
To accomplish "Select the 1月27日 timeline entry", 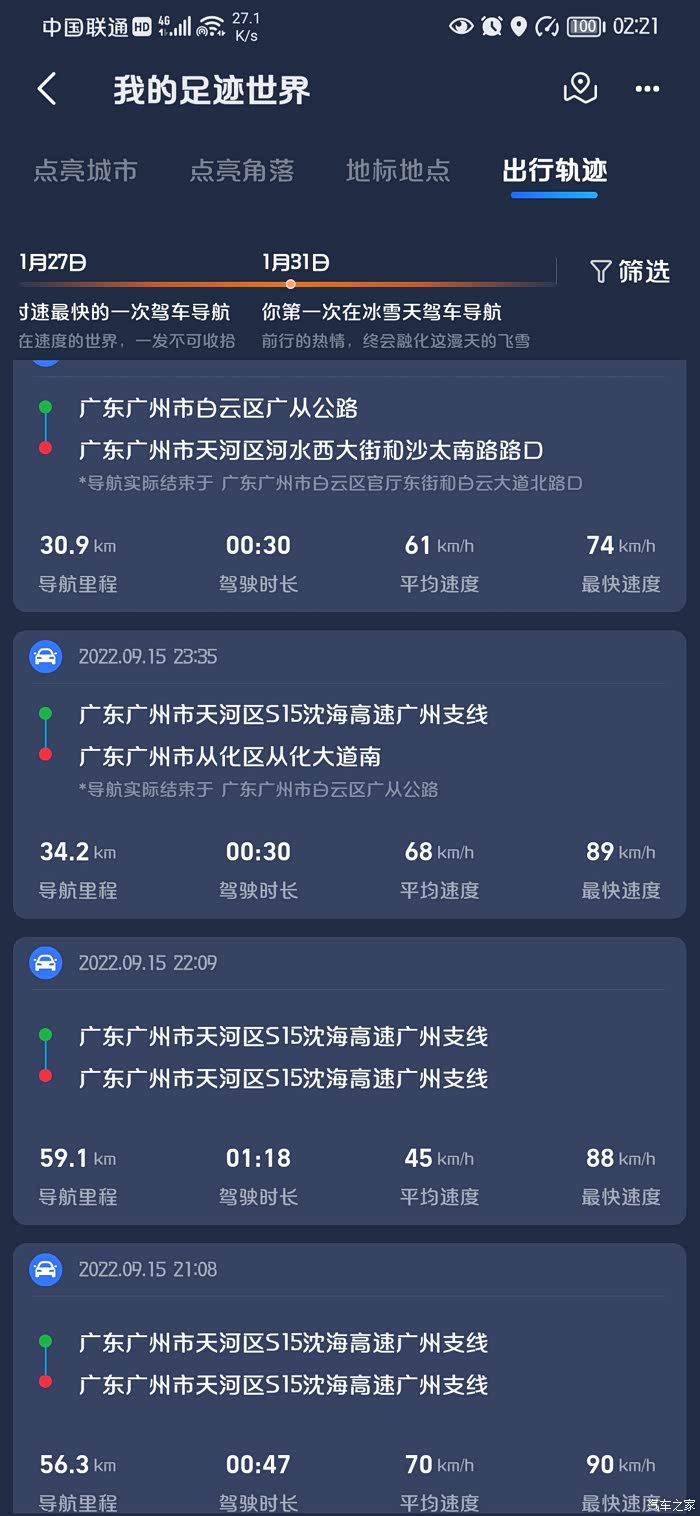I will (52, 263).
